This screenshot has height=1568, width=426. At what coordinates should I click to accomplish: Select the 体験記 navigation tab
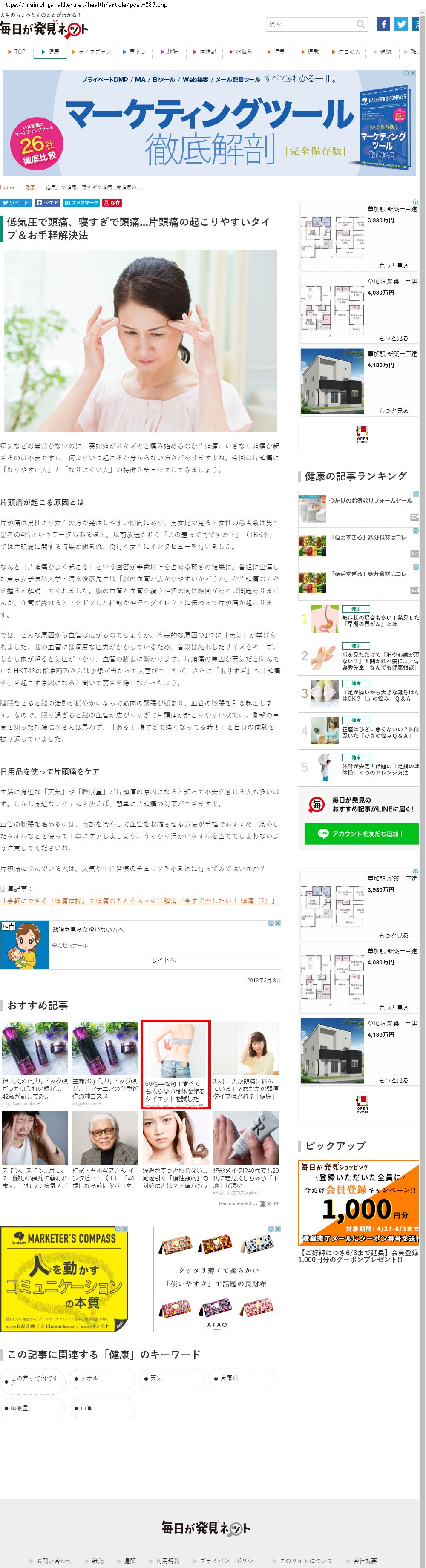click(204, 52)
